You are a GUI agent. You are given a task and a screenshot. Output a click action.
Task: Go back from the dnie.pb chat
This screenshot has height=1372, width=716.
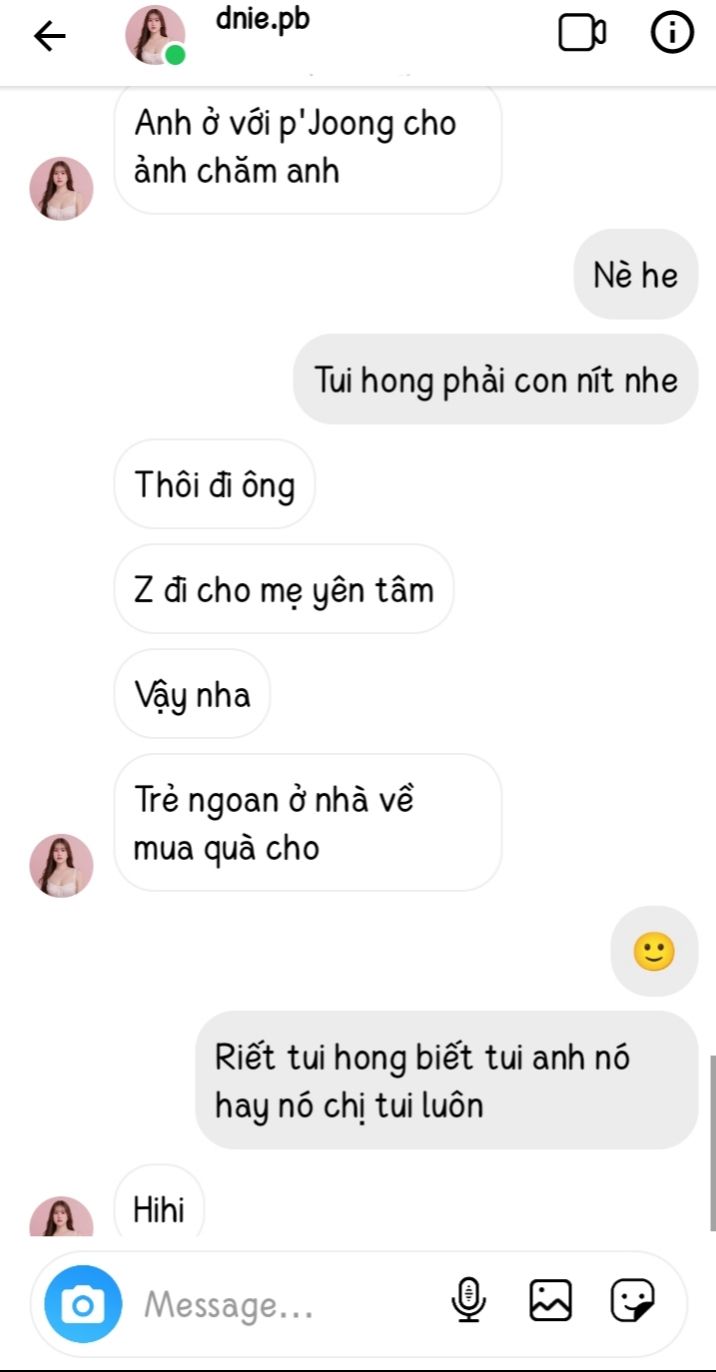[49, 36]
